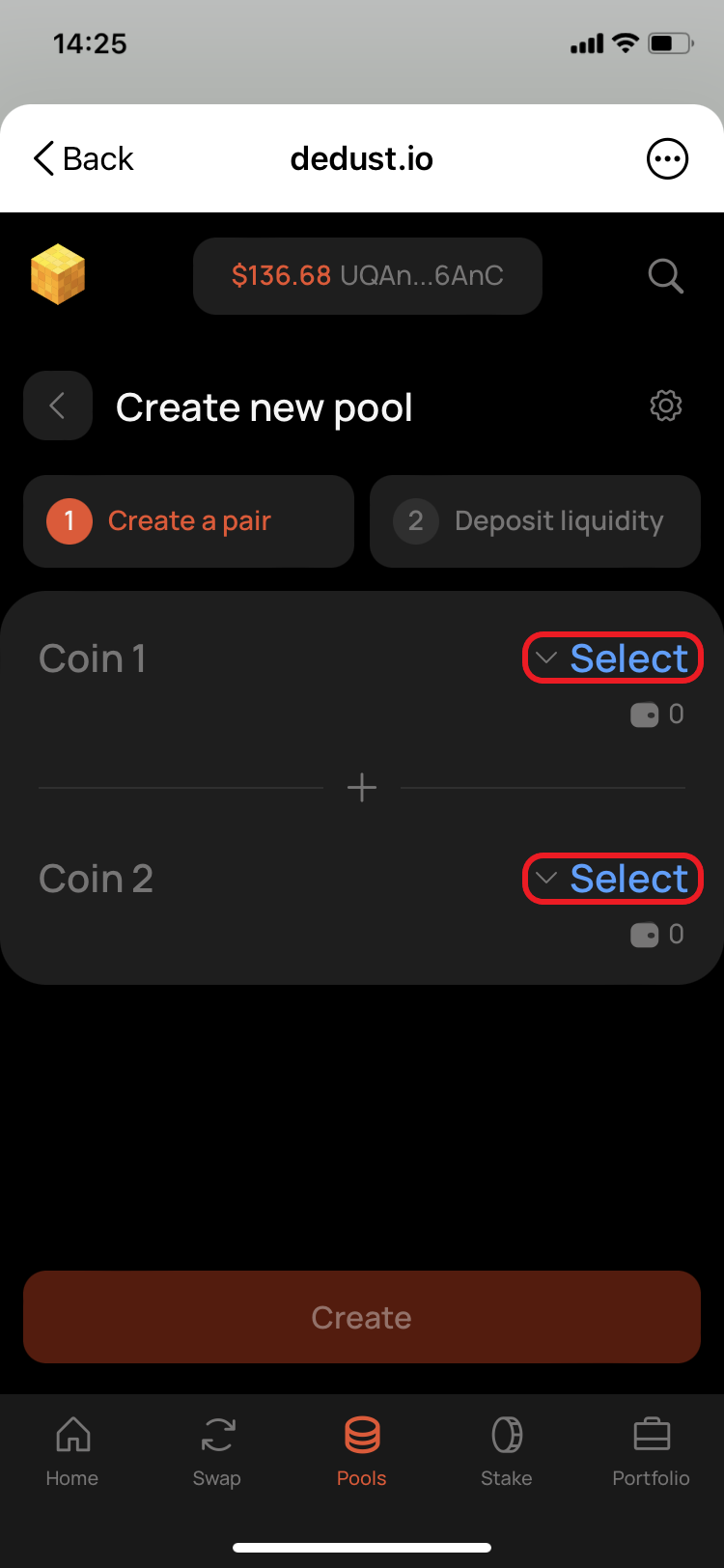Switch to Deposit liquidity step
The image size is (724, 1568).
(535, 521)
